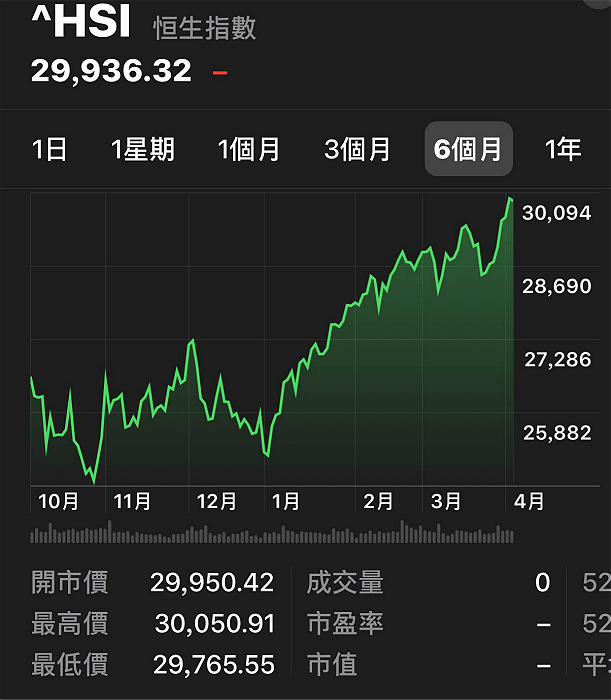The width and height of the screenshot is (611, 700).
Task: Select the 1星期 time range
Action: point(142,149)
